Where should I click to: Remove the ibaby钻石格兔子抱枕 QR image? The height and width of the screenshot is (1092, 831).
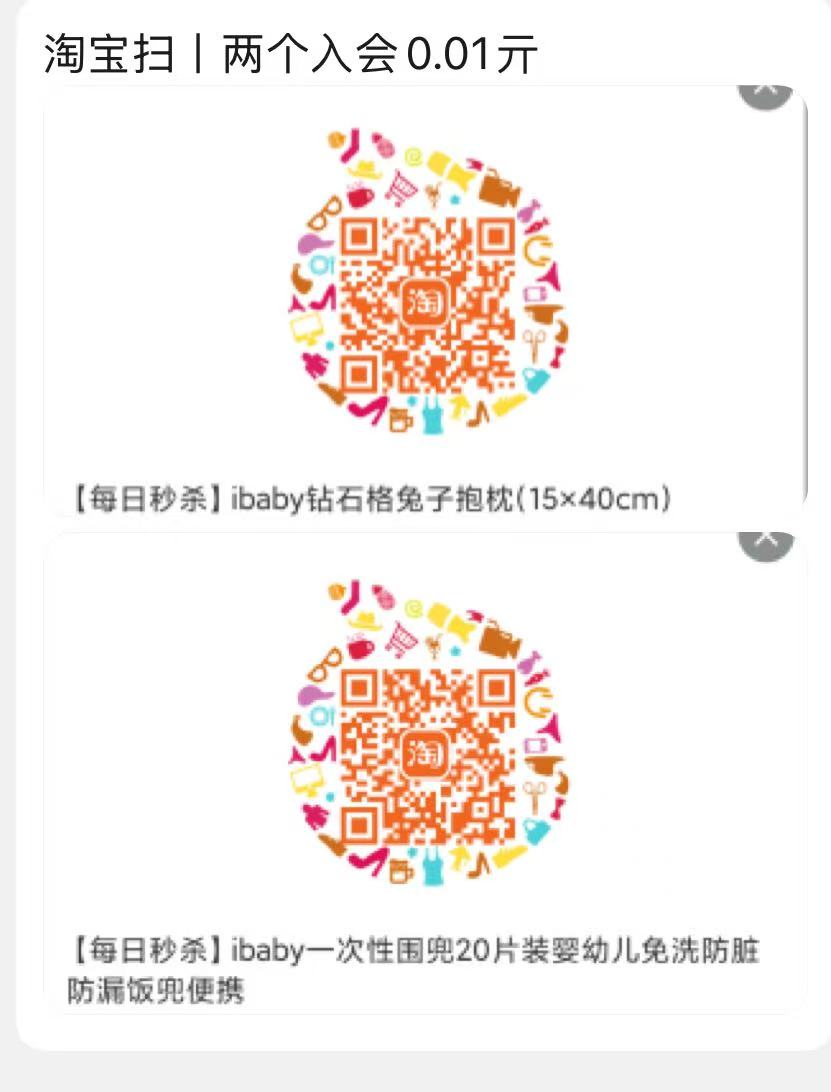765,92
